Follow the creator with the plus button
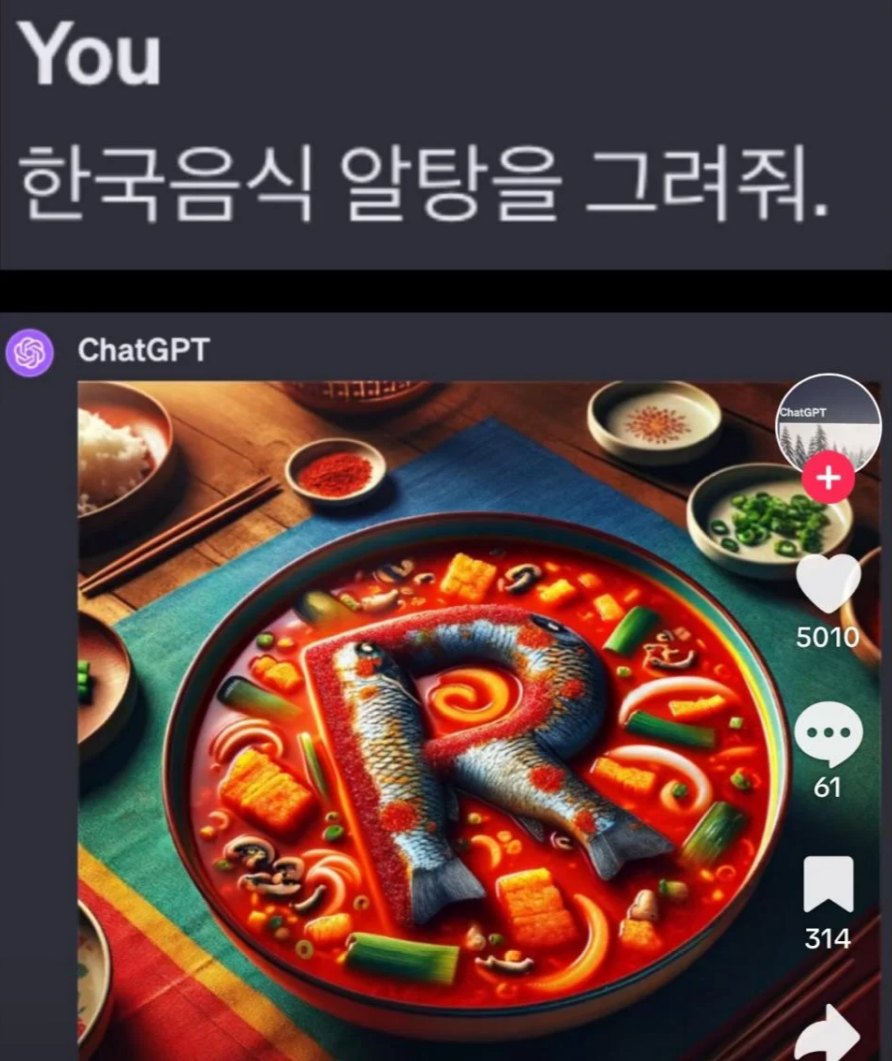Screen dimensions: 892x1061 click(828, 480)
